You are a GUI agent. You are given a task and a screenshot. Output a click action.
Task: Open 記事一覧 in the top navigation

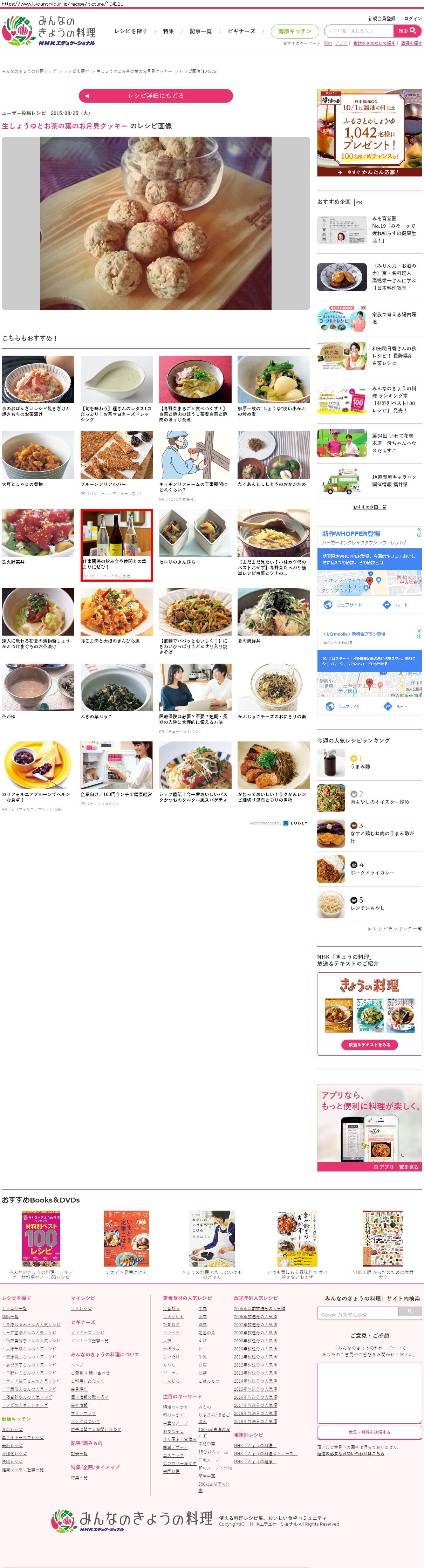201,31
